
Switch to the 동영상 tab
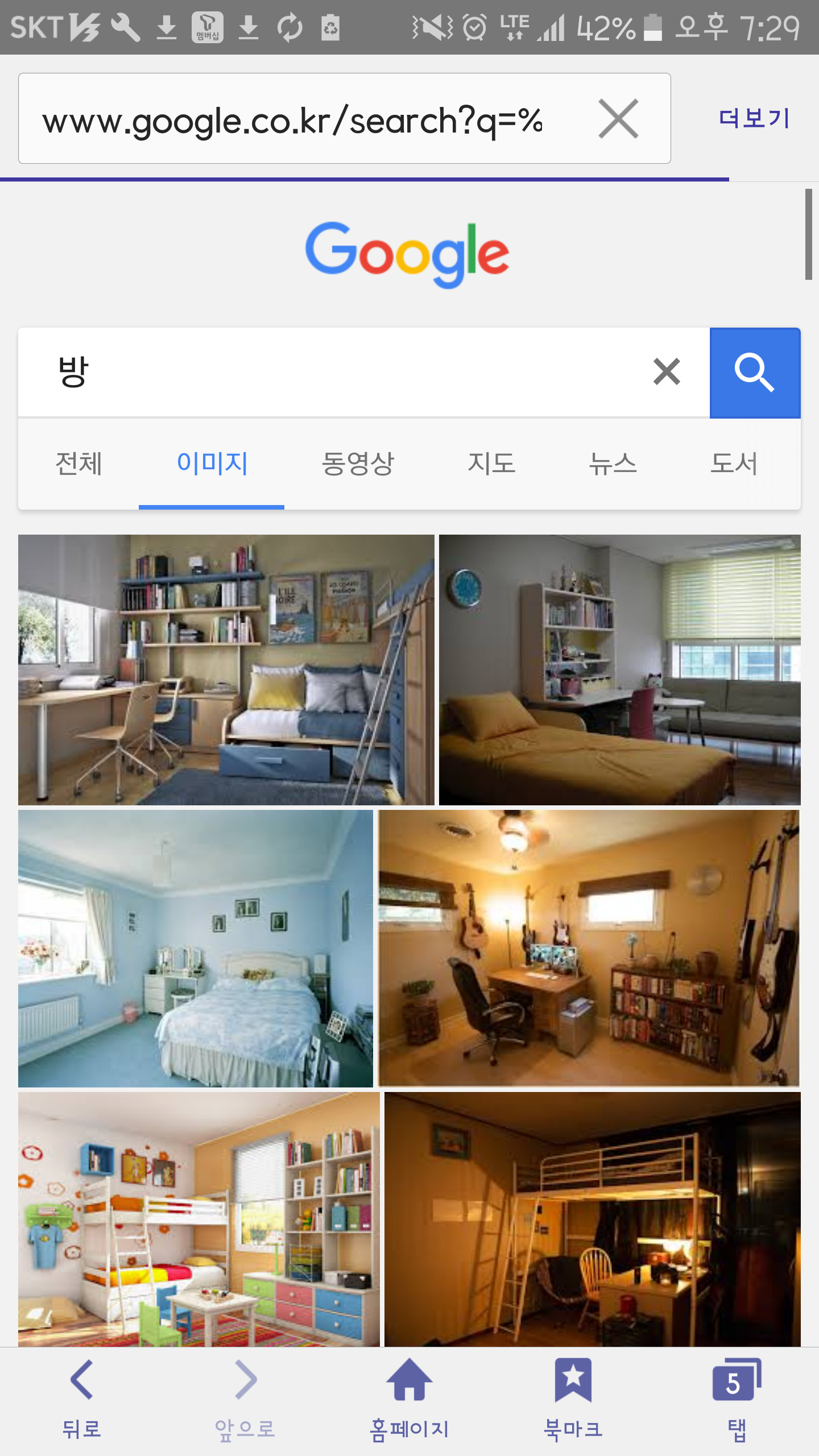tap(357, 464)
